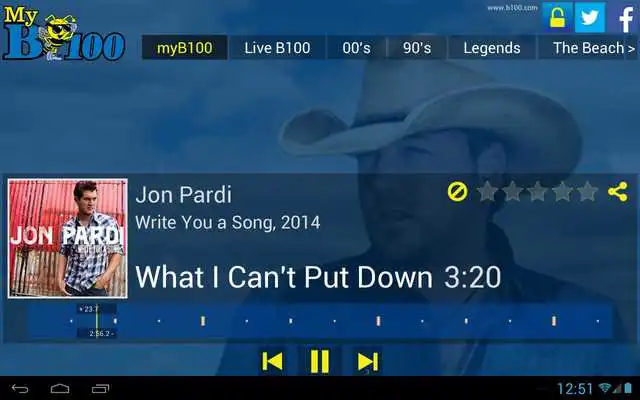The width and height of the screenshot is (640, 400).
Task: Tap the Jon Pardi album cover
Action: (68, 238)
